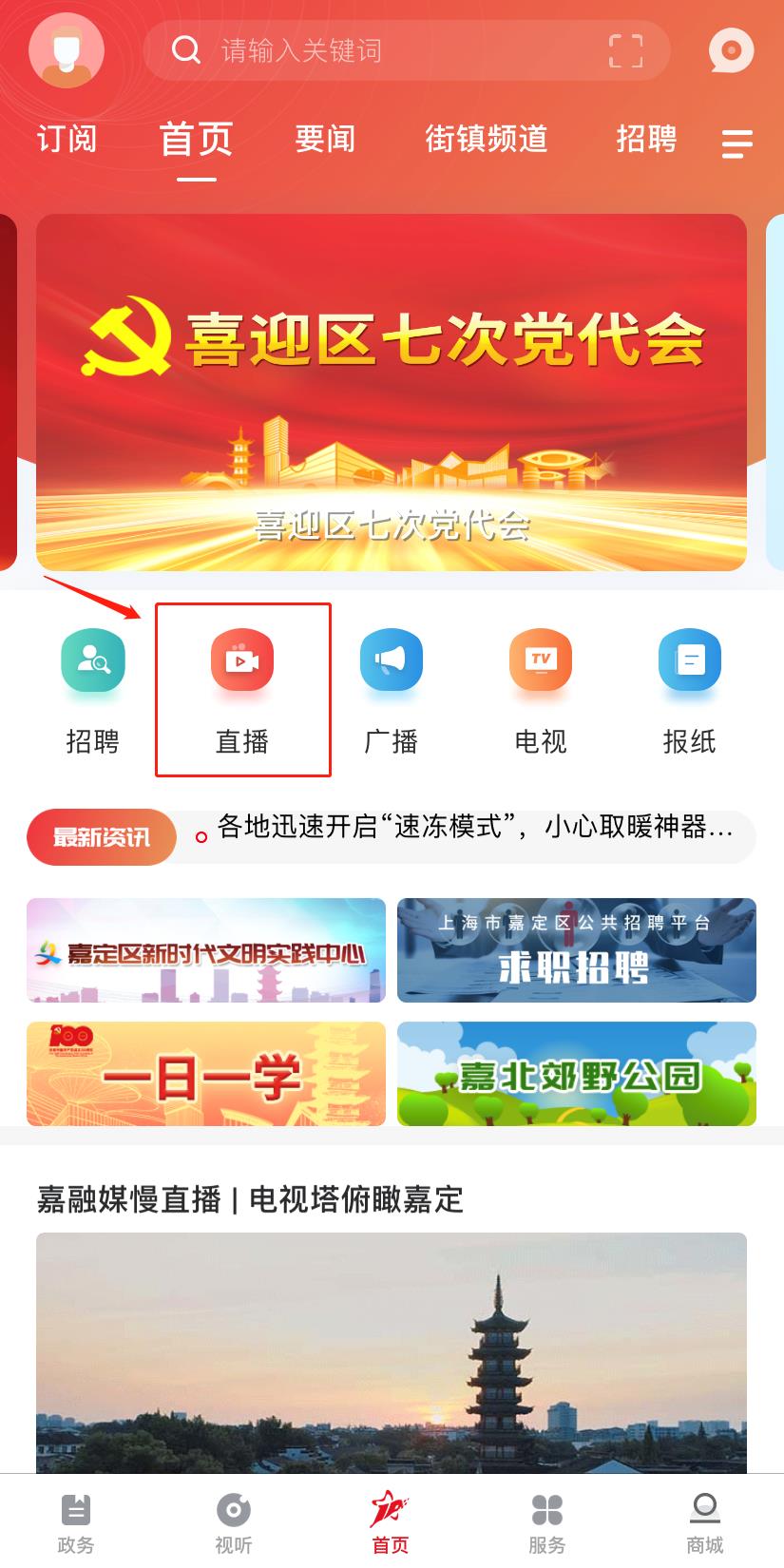This screenshot has height=1568, width=784.
Task: Open the hamburger channel list menu
Action: [x=736, y=144]
